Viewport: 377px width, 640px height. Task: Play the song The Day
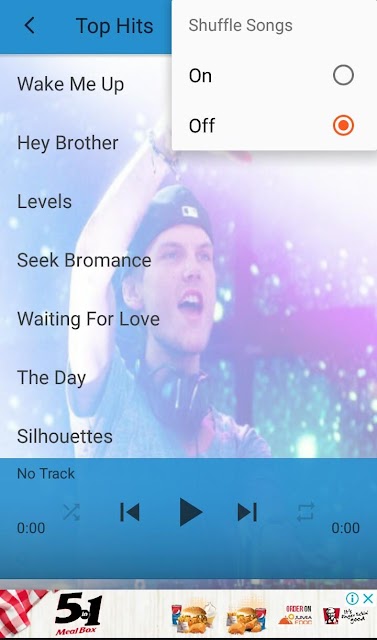51,378
